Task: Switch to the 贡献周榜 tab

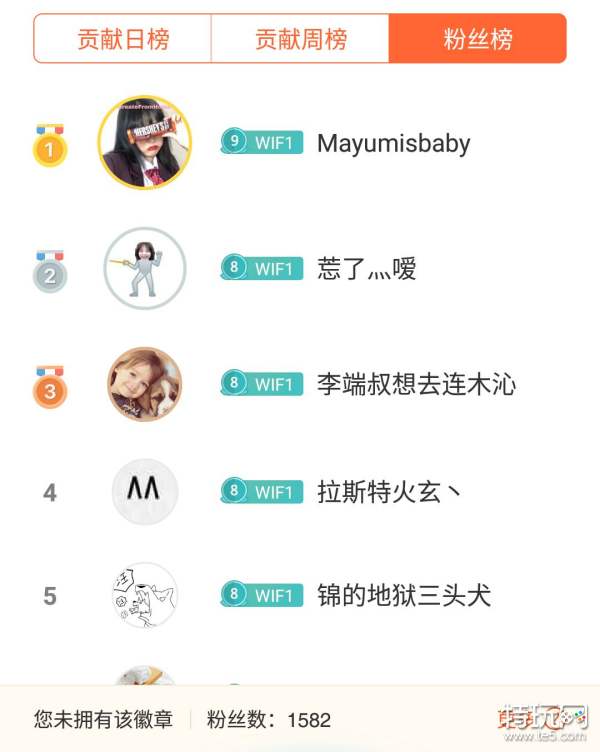Action: pos(301,39)
